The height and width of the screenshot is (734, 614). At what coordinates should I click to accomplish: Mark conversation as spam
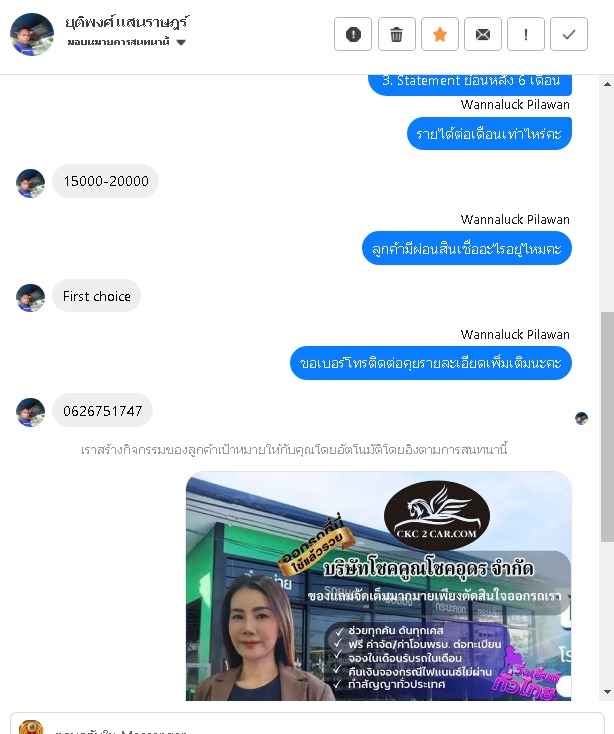click(x=353, y=34)
